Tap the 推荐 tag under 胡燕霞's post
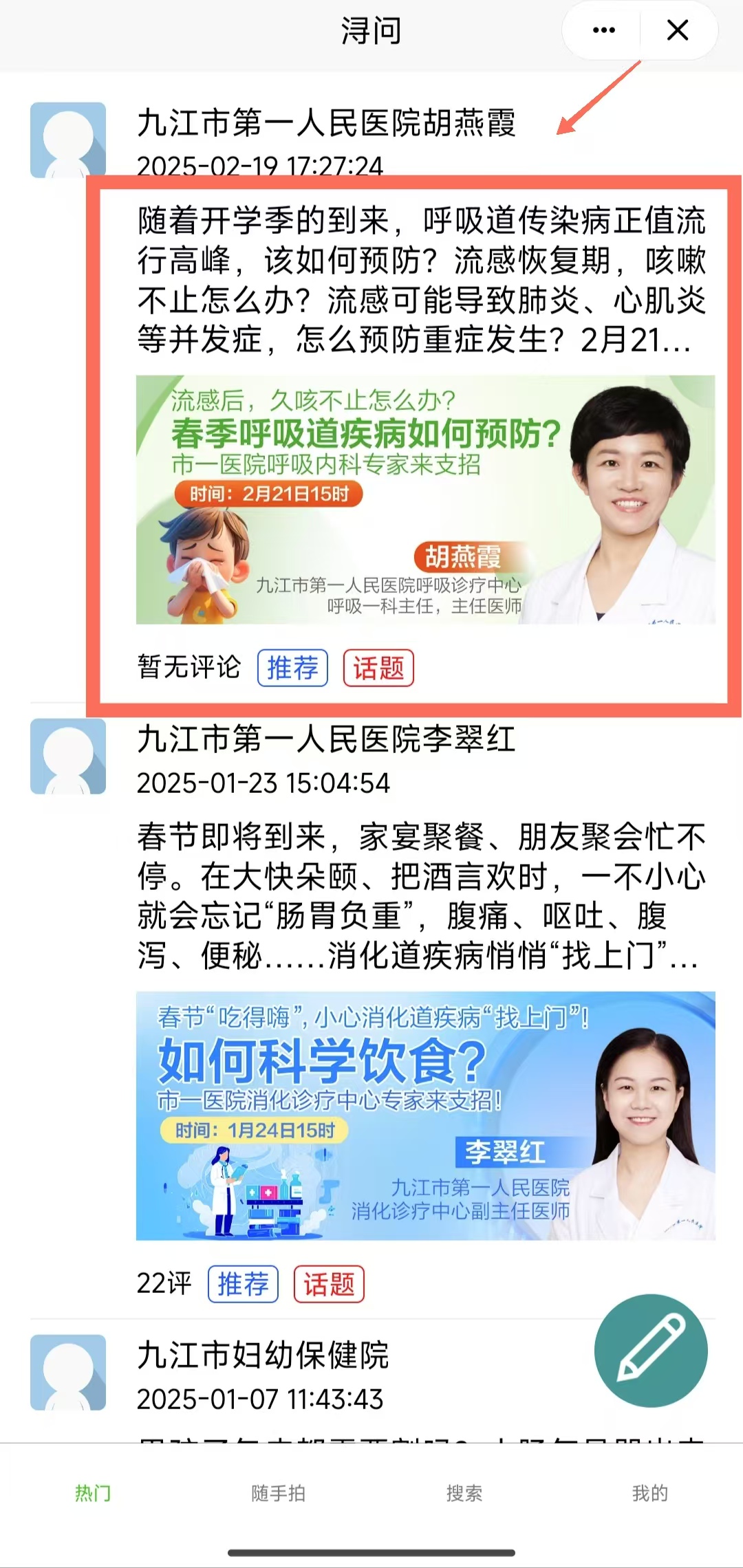Viewport: 743px width, 1568px height. click(x=292, y=668)
